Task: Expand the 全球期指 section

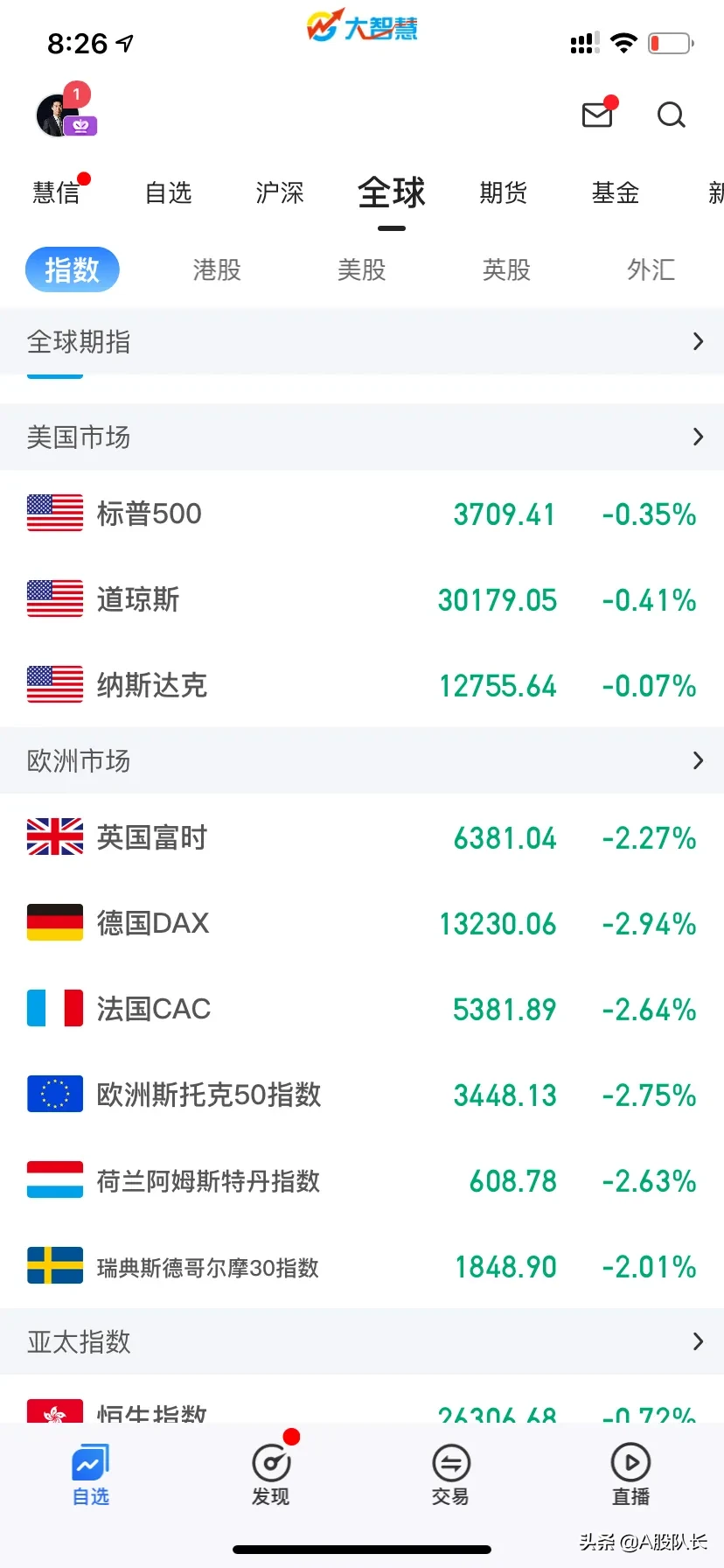Action: point(362,341)
